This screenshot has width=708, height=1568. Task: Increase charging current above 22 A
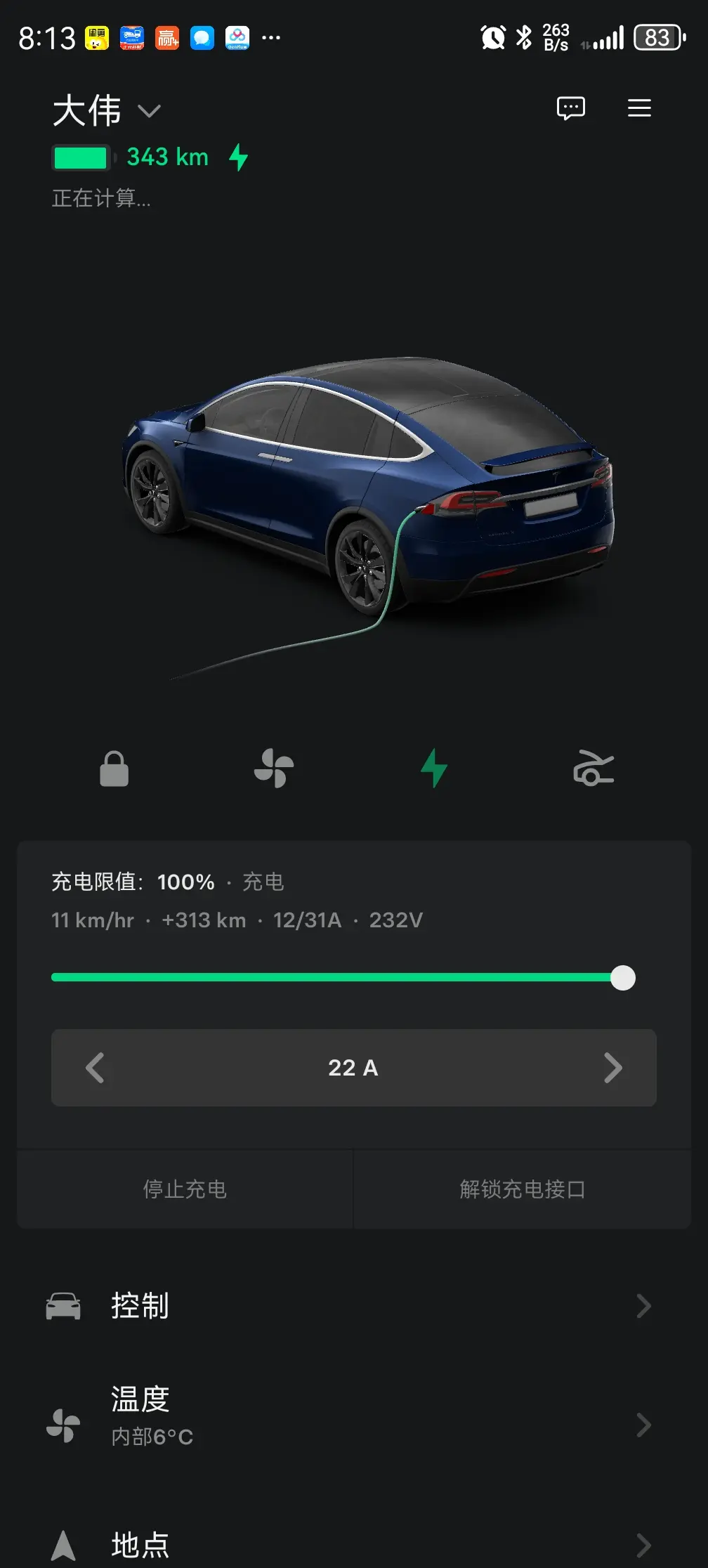pyautogui.click(x=612, y=1068)
